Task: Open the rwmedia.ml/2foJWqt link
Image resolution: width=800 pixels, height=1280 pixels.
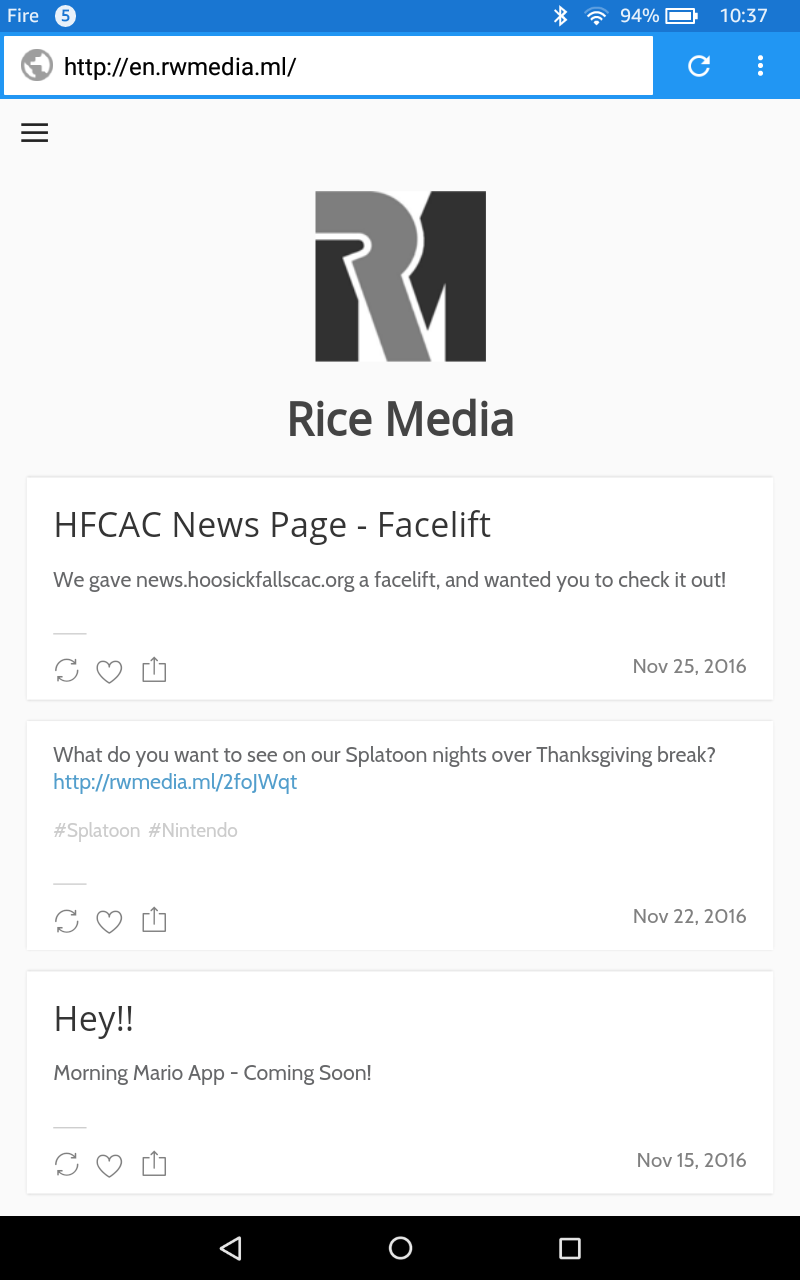Action: 175,782
